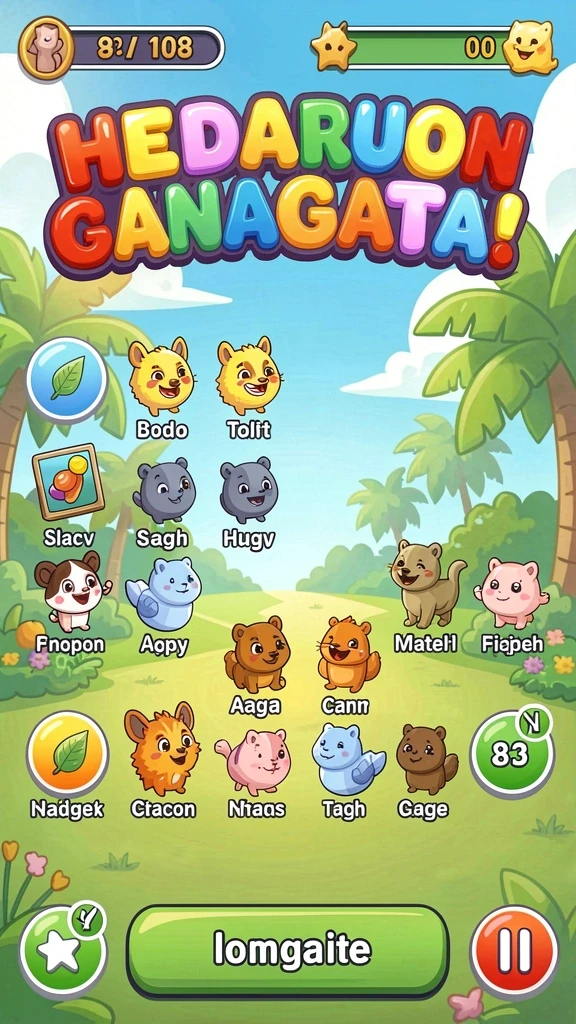Pick the pink Nhaos character
The height and width of the screenshot is (1024, 576).
click(253, 761)
